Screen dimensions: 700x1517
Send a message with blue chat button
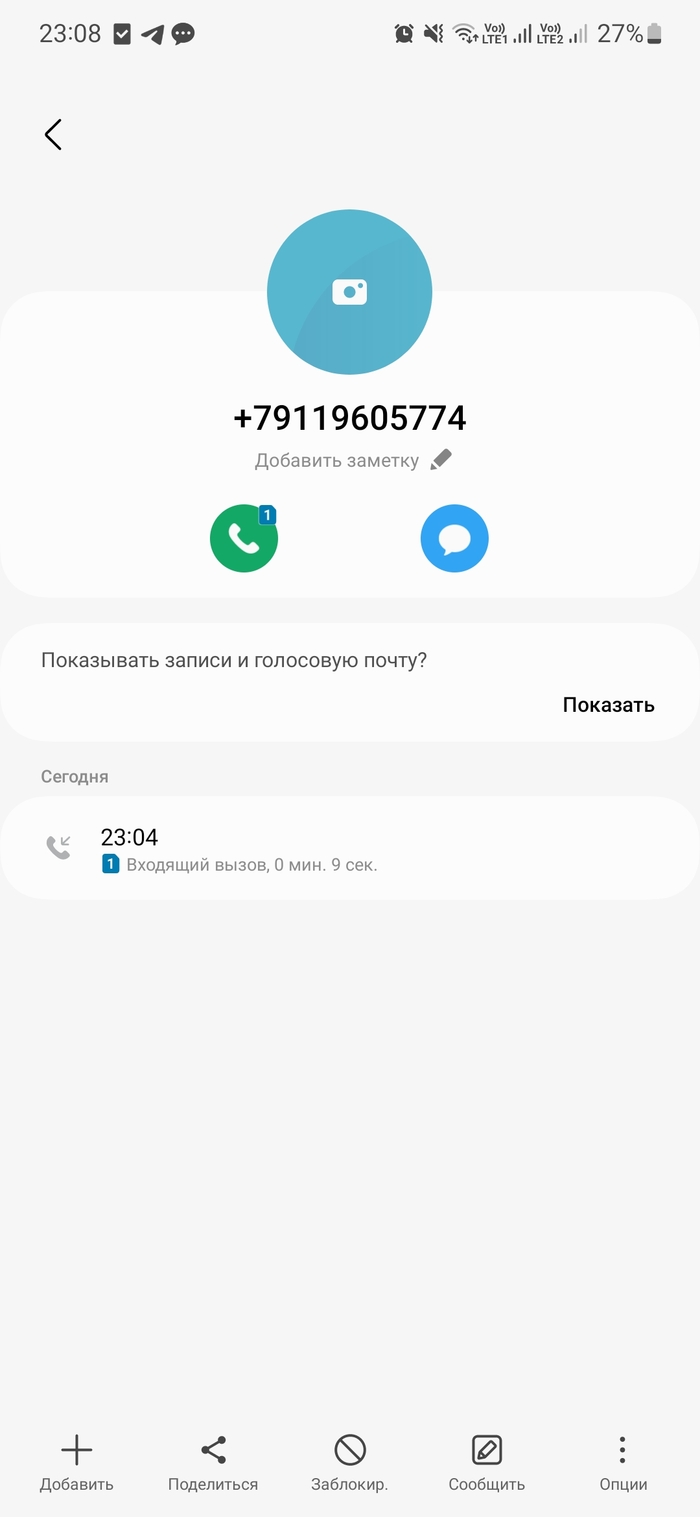pos(455,539)
